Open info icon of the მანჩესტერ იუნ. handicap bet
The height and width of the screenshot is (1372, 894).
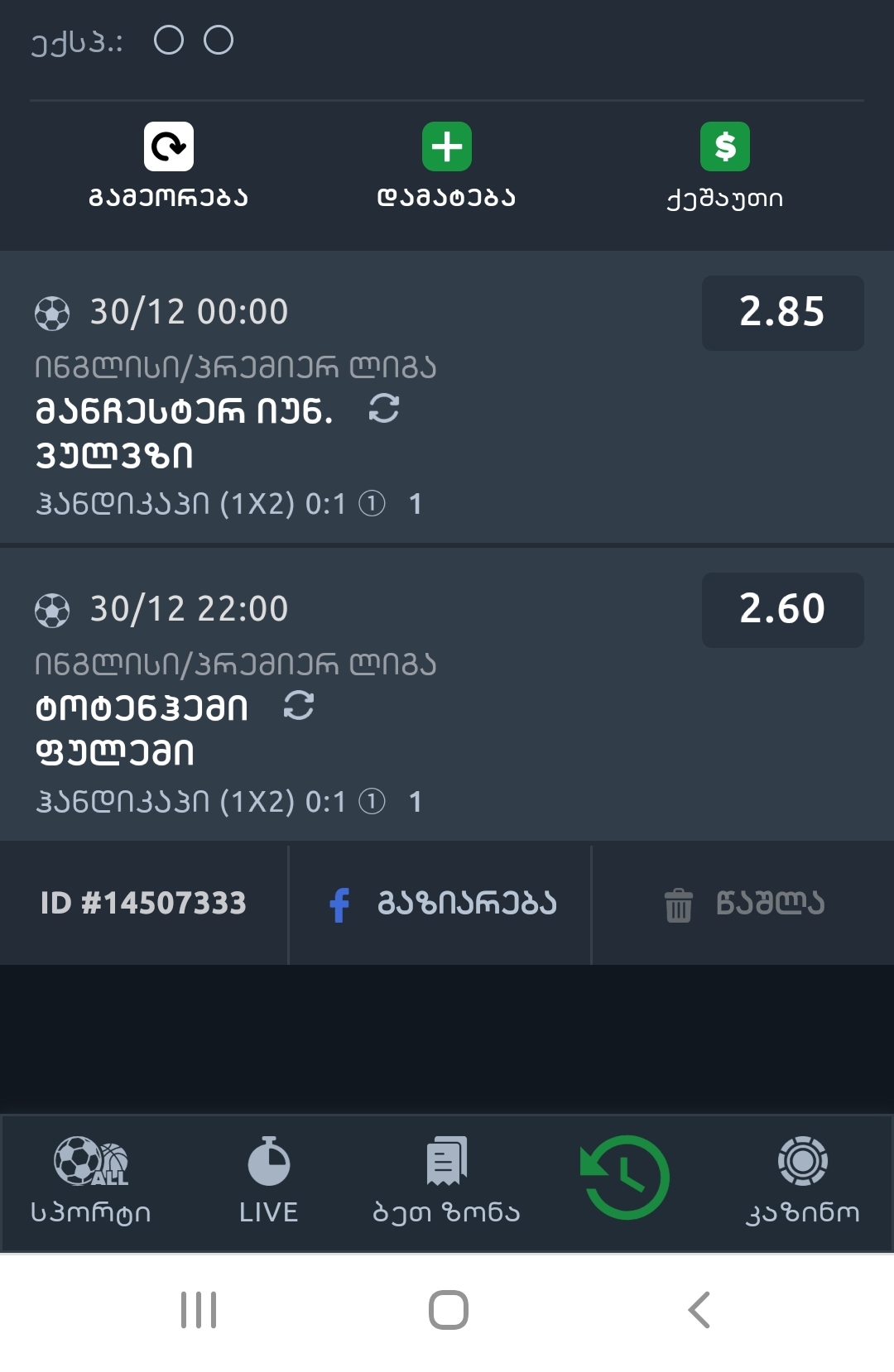click(x=372, y=503)
